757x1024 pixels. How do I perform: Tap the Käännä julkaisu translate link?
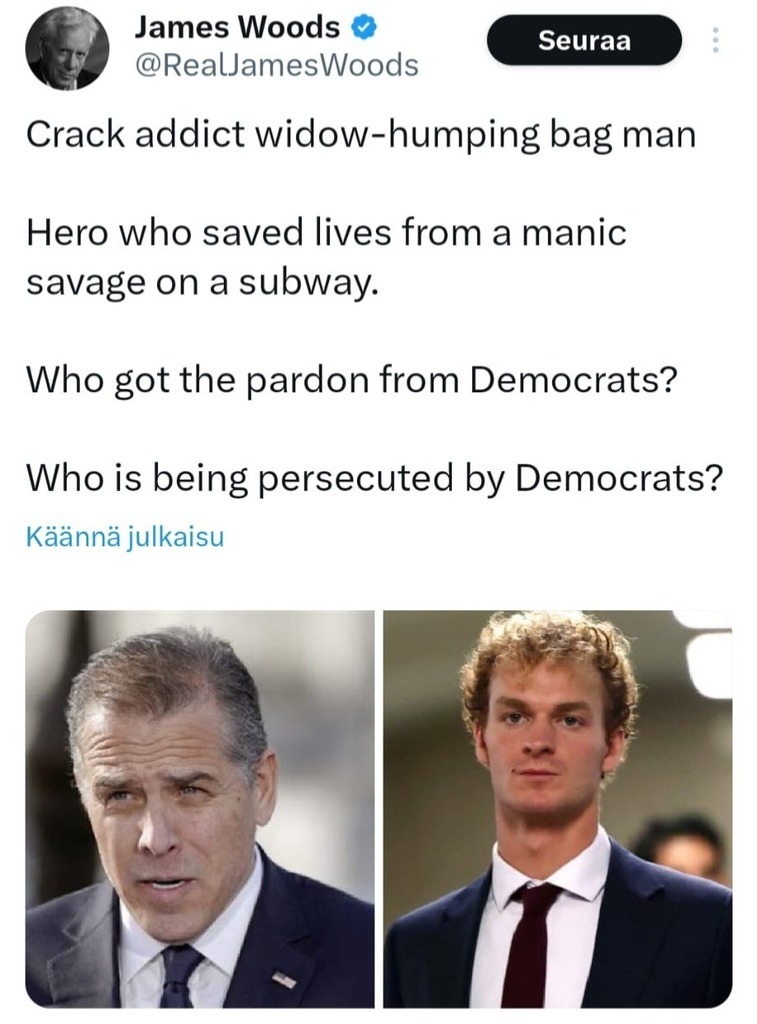click(124, 537)
